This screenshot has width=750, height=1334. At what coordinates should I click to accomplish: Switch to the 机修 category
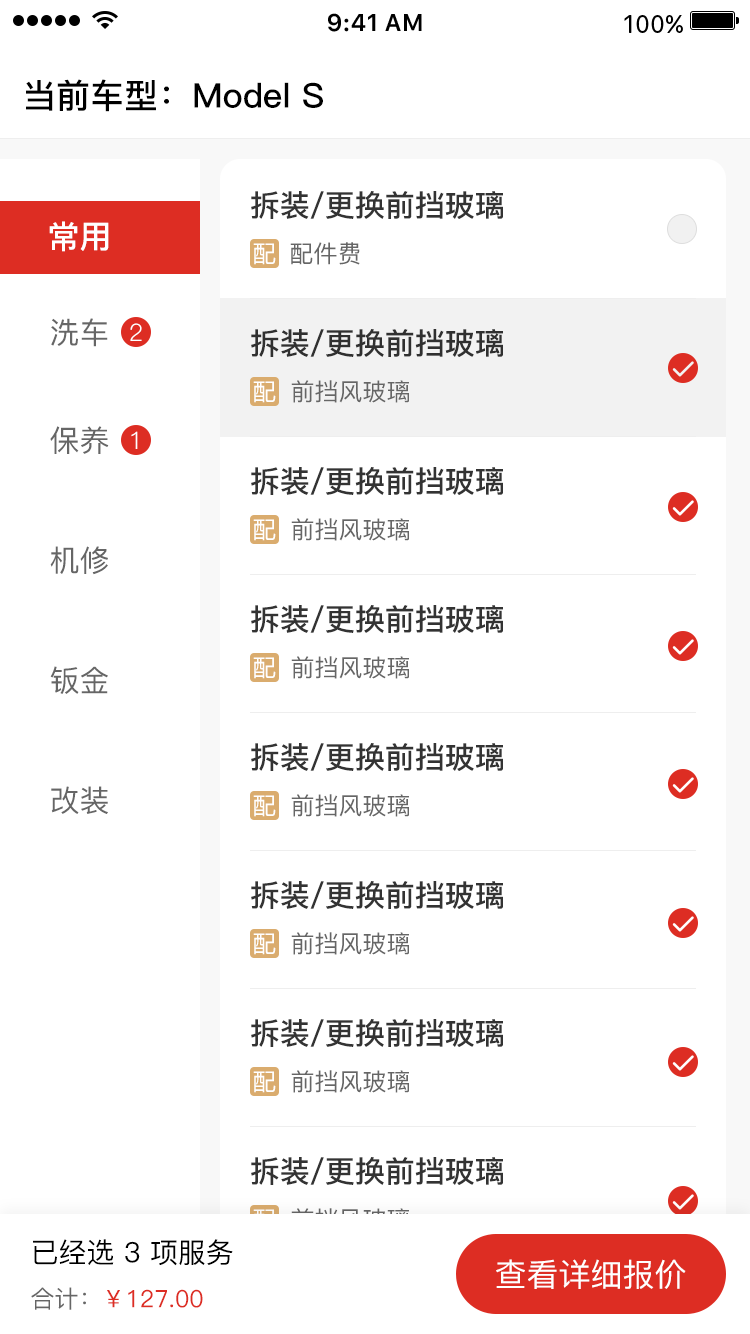tap(80, 560)
